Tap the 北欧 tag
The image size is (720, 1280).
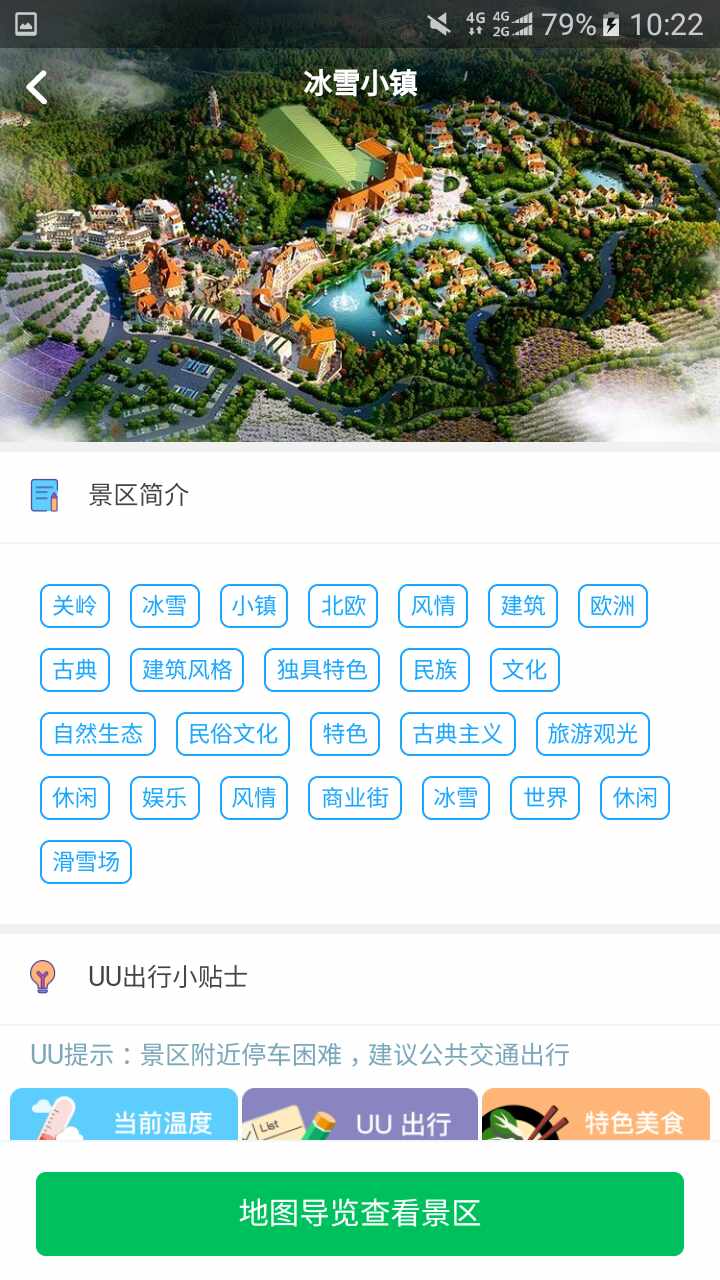tap(343, 605)
